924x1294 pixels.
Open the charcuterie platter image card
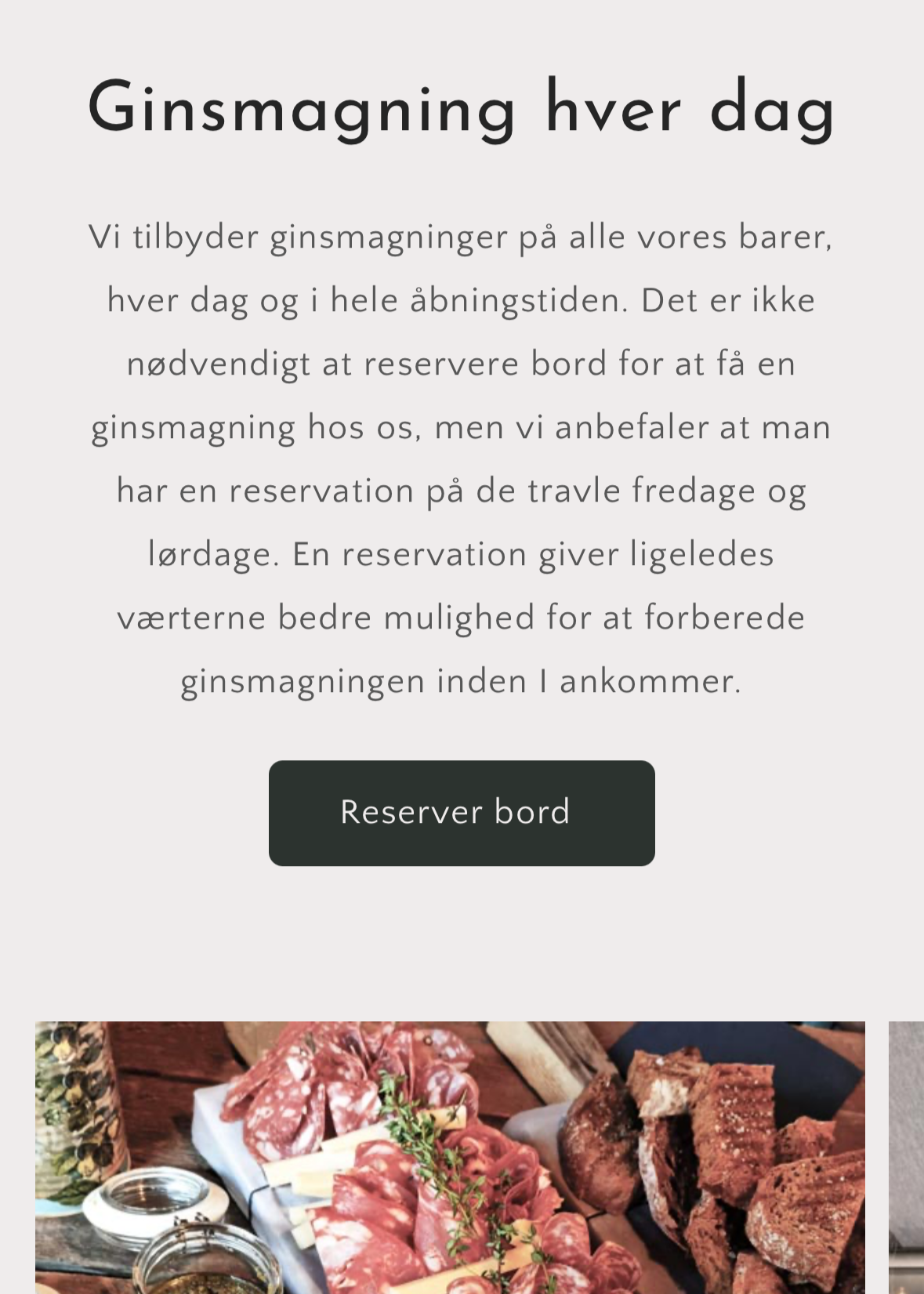click(x=450, y=1157)
